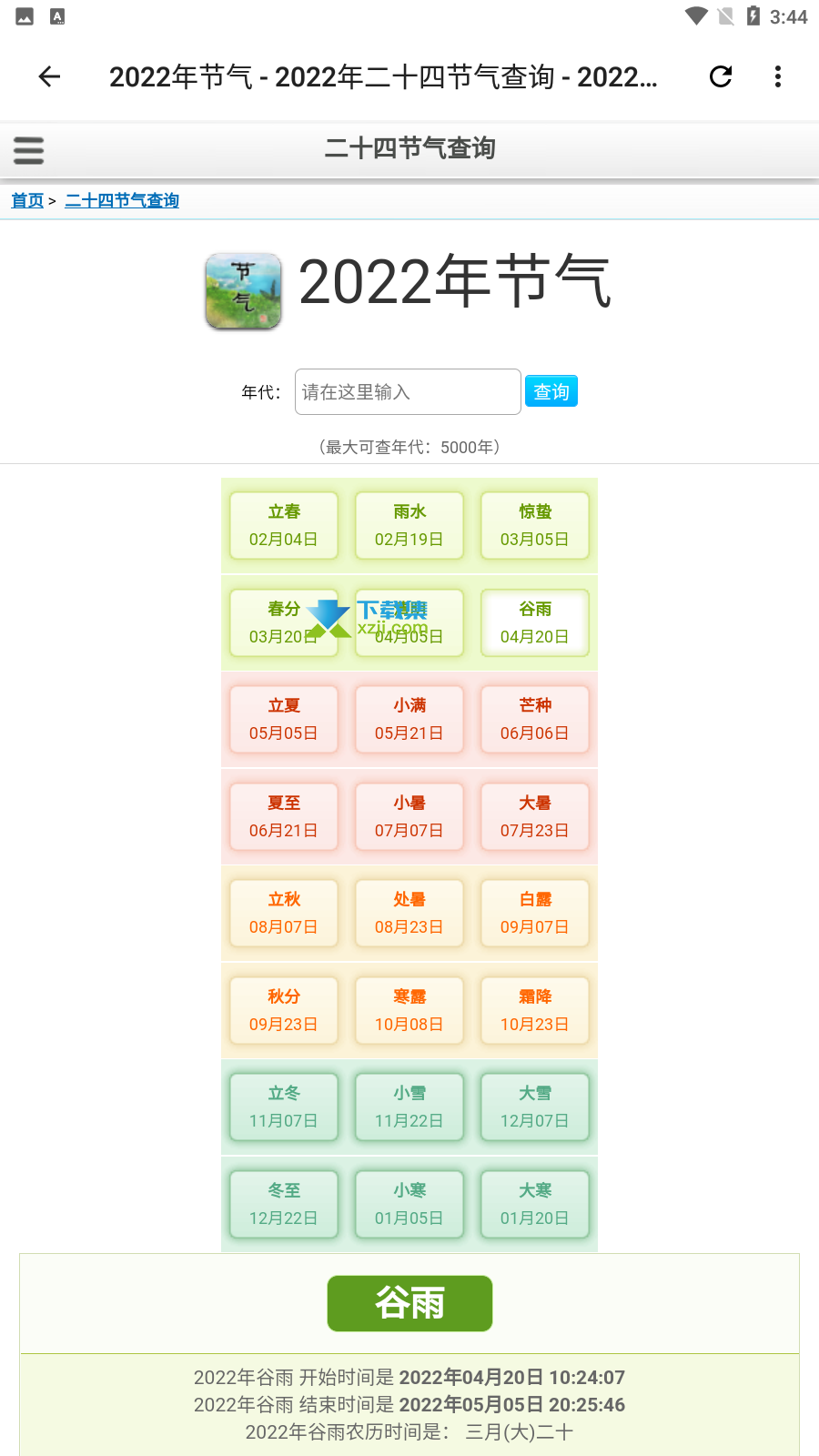Select the 小雪 solar term

coord(409,1107)
